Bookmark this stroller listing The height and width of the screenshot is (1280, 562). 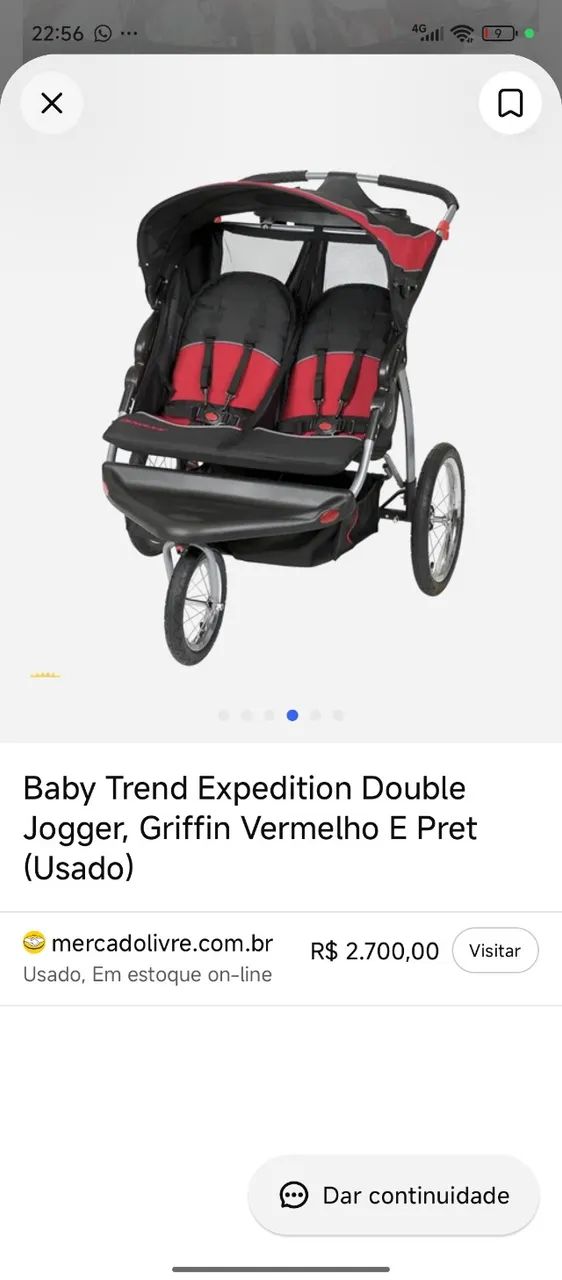pyautogui.click(x=510, y=103)
